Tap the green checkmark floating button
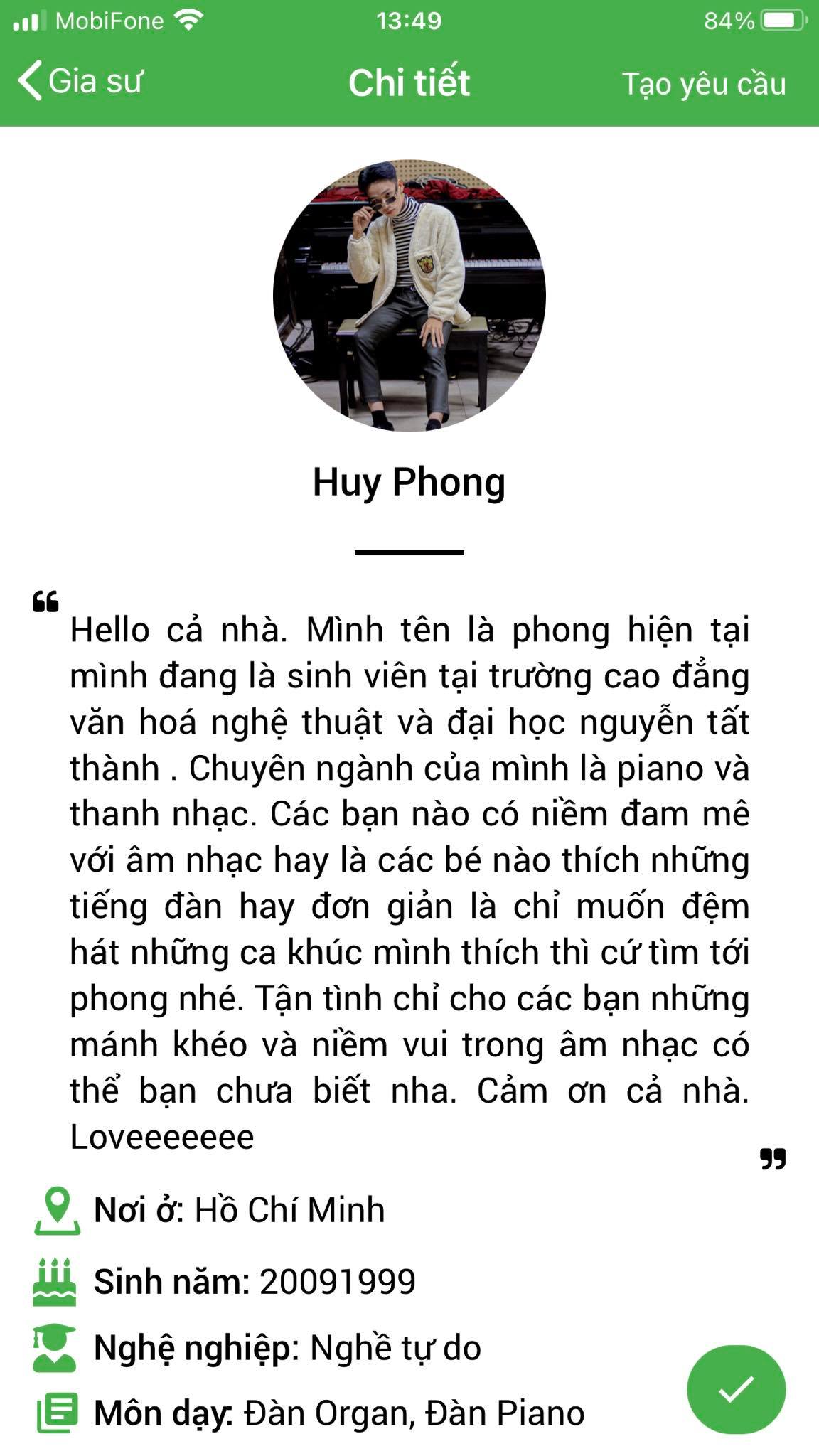The width and height of the screenshot is (819, 1456). [x=736, y=1388]
